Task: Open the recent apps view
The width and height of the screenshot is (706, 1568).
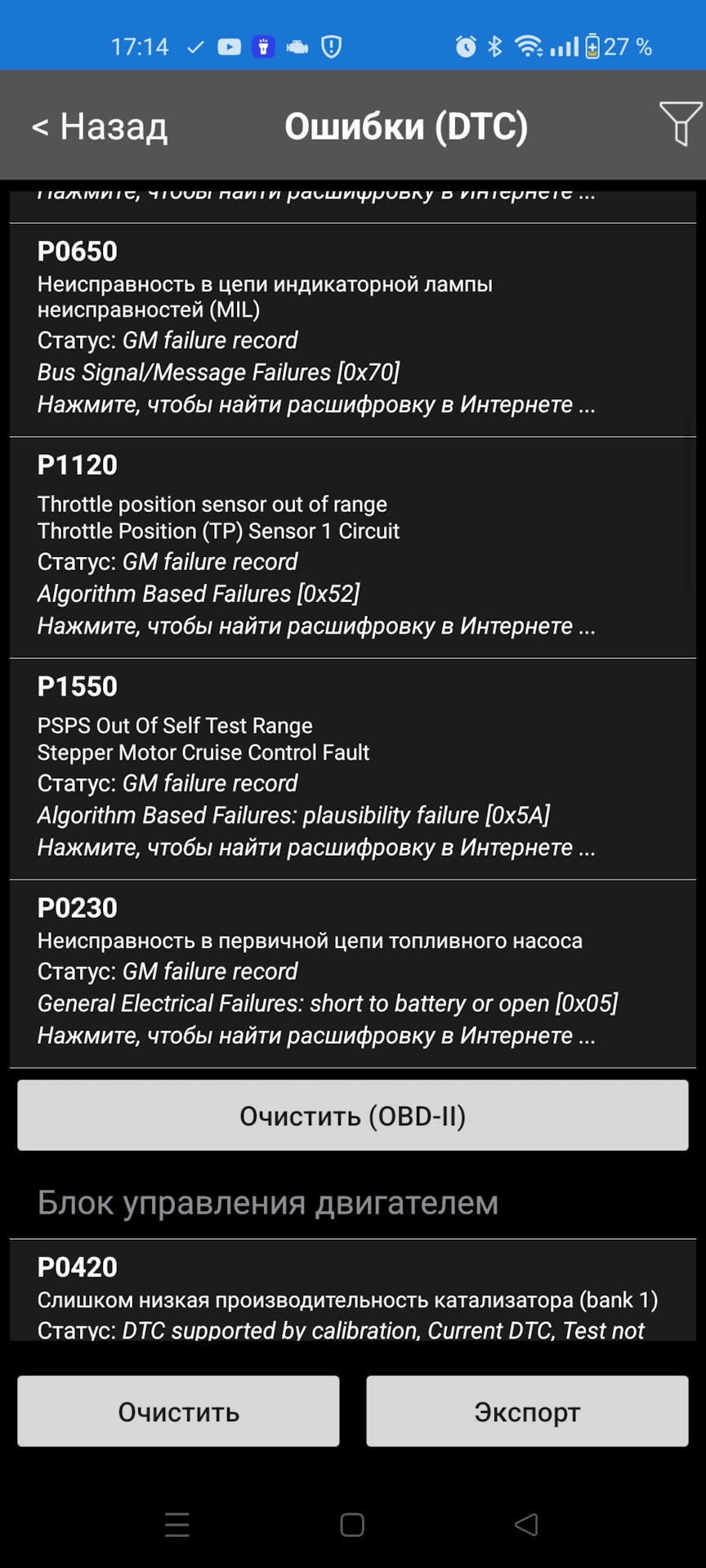Action: 177,1525
